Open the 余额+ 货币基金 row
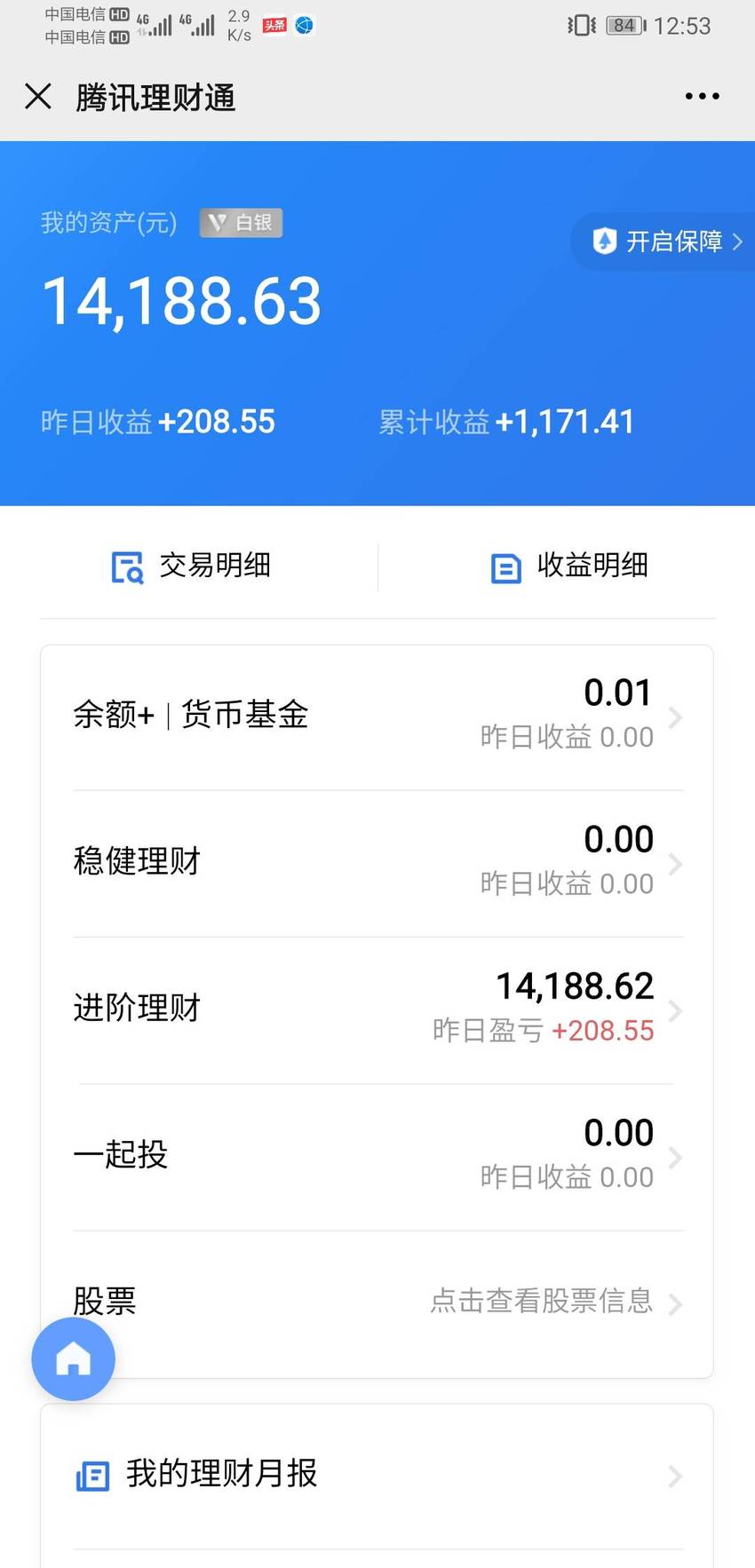The width and height of the screenshot is (755, 1568). [377, 717]
